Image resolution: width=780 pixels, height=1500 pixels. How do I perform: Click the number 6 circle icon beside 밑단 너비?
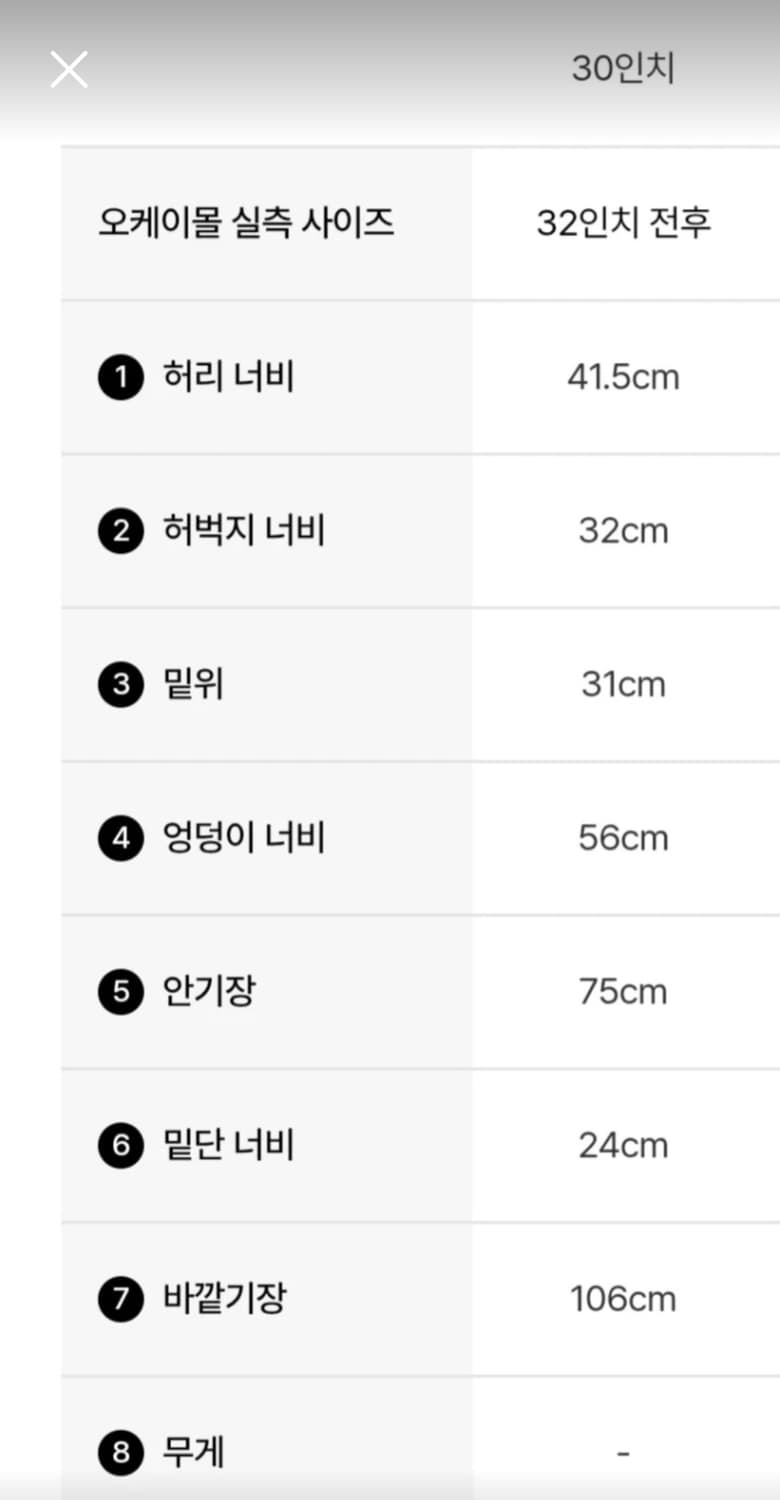pyautogui.click(x=120, y=1146)
